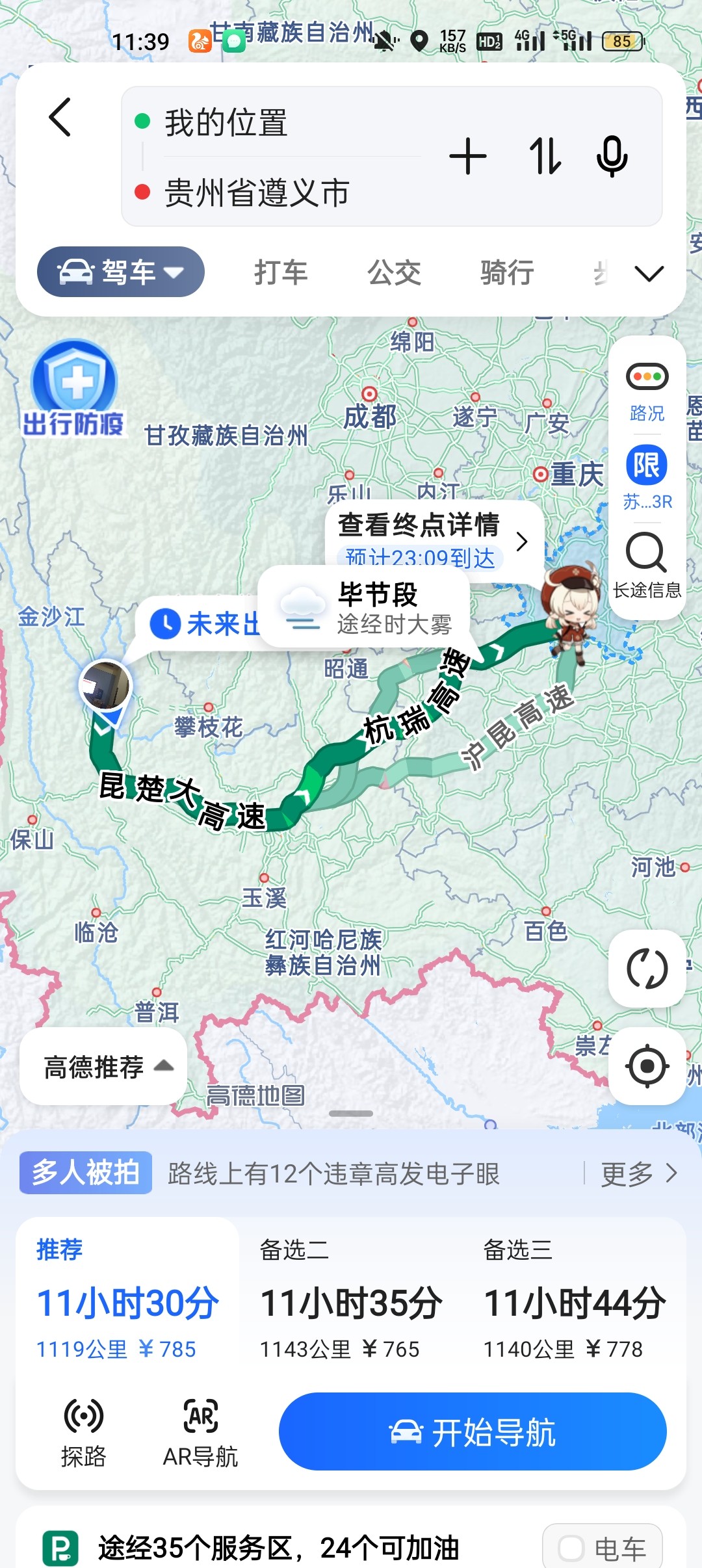702x1568 pixels.
Task: Expand more travel modes with the chevron
Action: point(649,273)
